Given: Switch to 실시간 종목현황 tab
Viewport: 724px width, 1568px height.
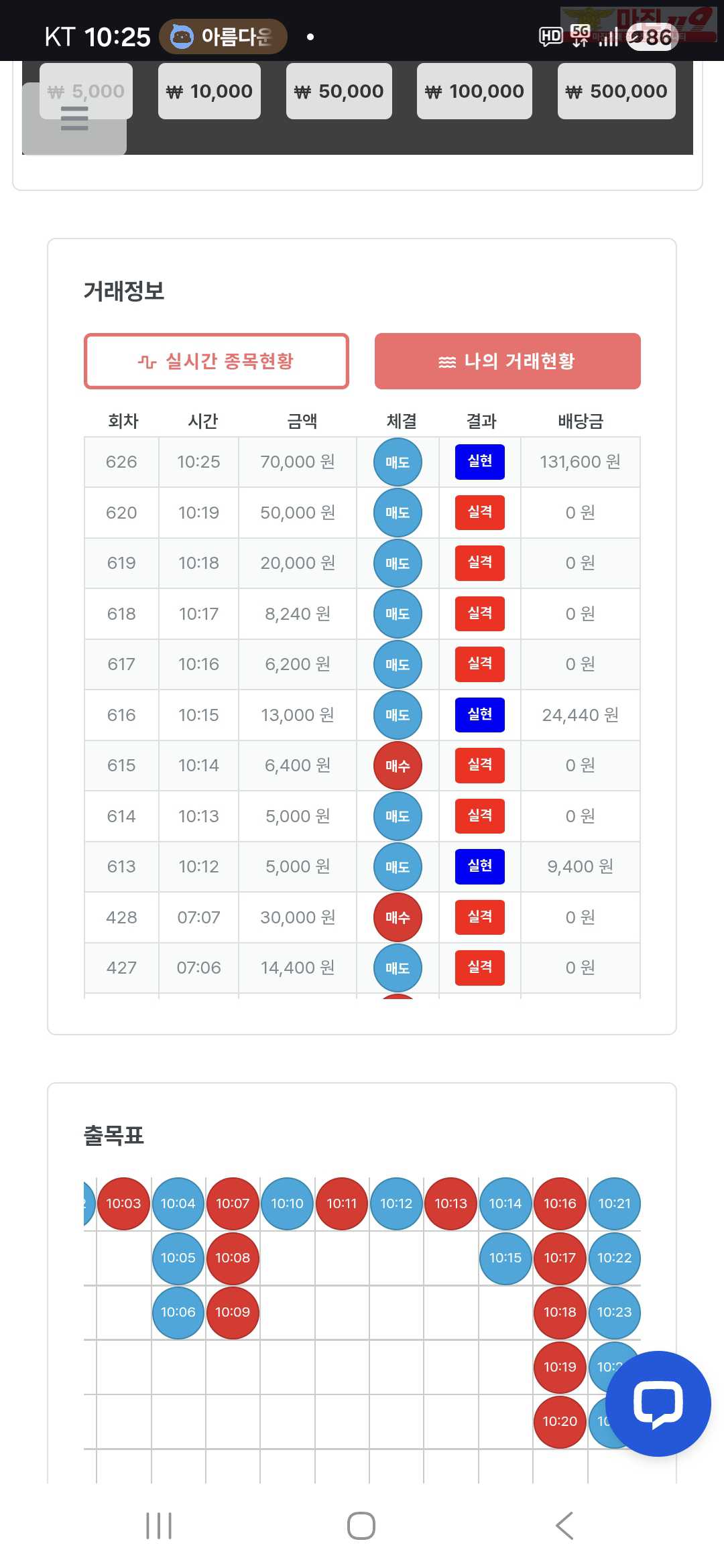Looking at the screenshot, I should coord(216,361).
